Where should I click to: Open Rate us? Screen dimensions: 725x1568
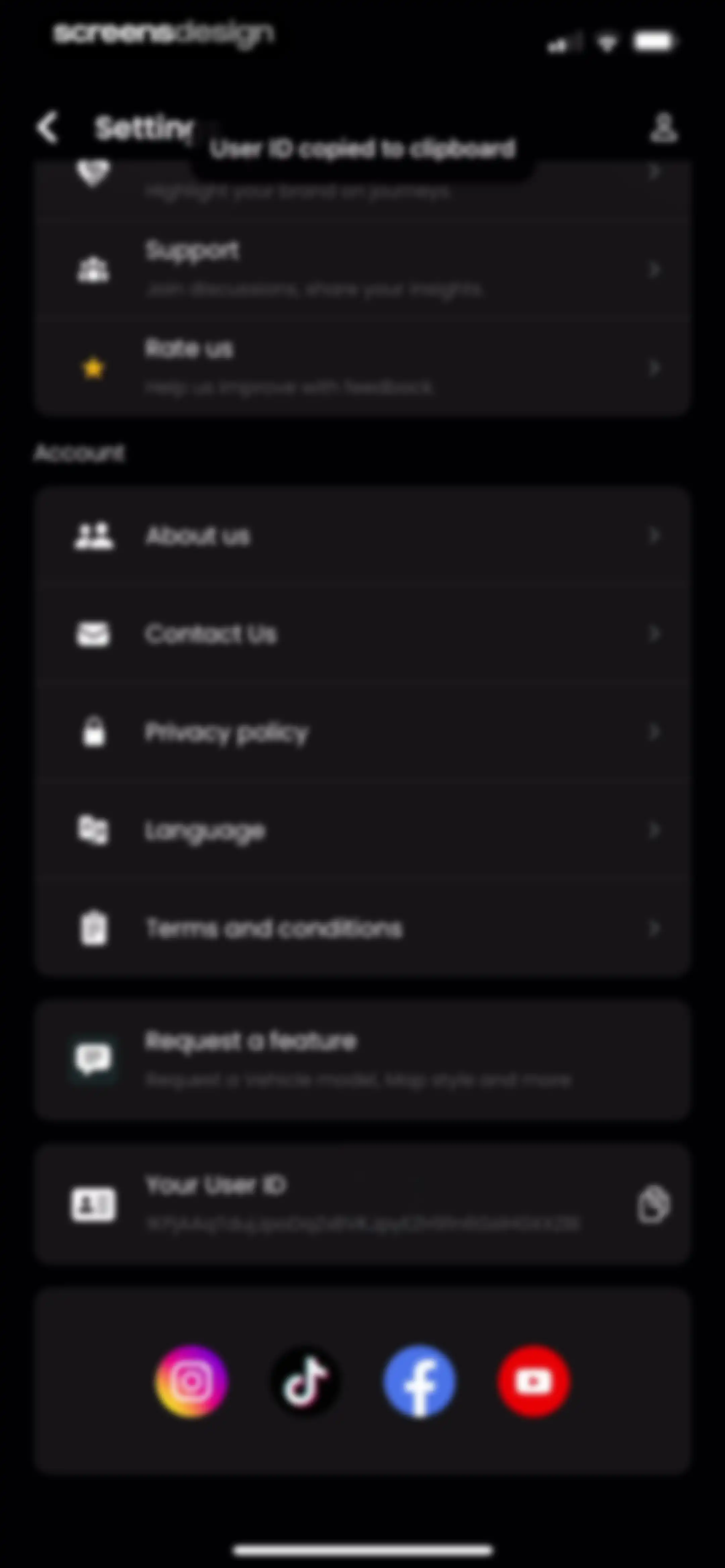(362, 368)
